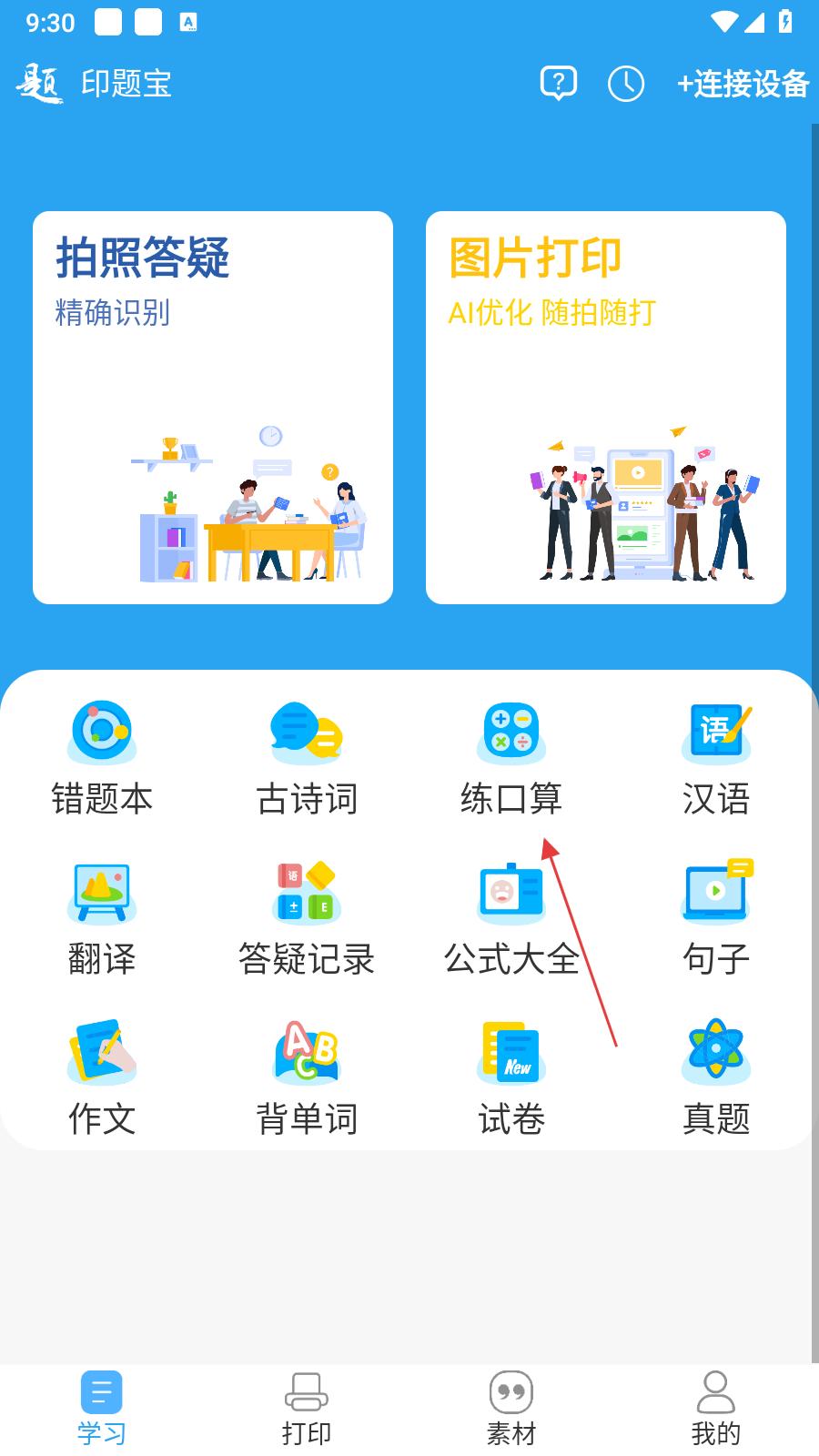Open the 句子 section
Viewport: 819px width, 1456px height.
716,917
